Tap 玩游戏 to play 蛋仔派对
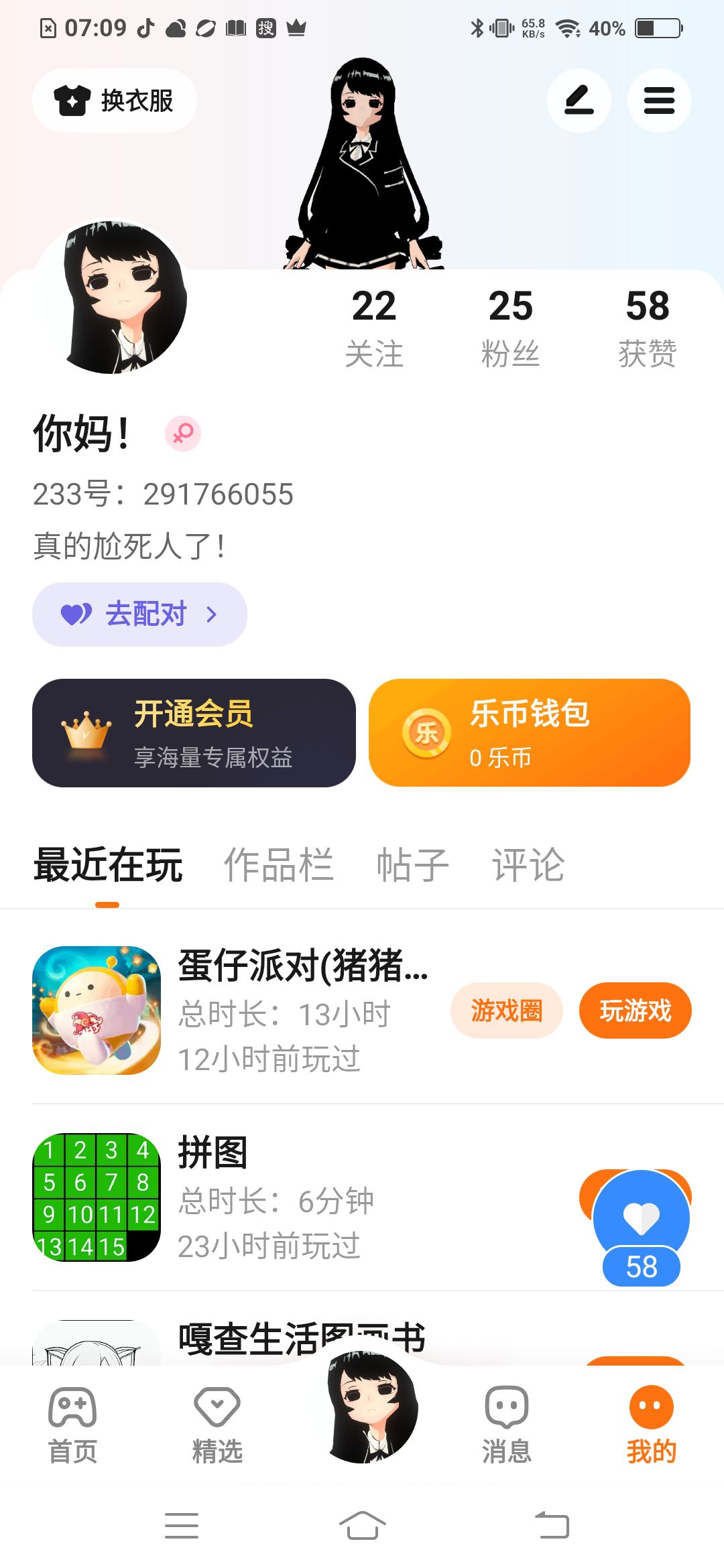Viewport: 724px width, 1568px height. [635, 1010]
